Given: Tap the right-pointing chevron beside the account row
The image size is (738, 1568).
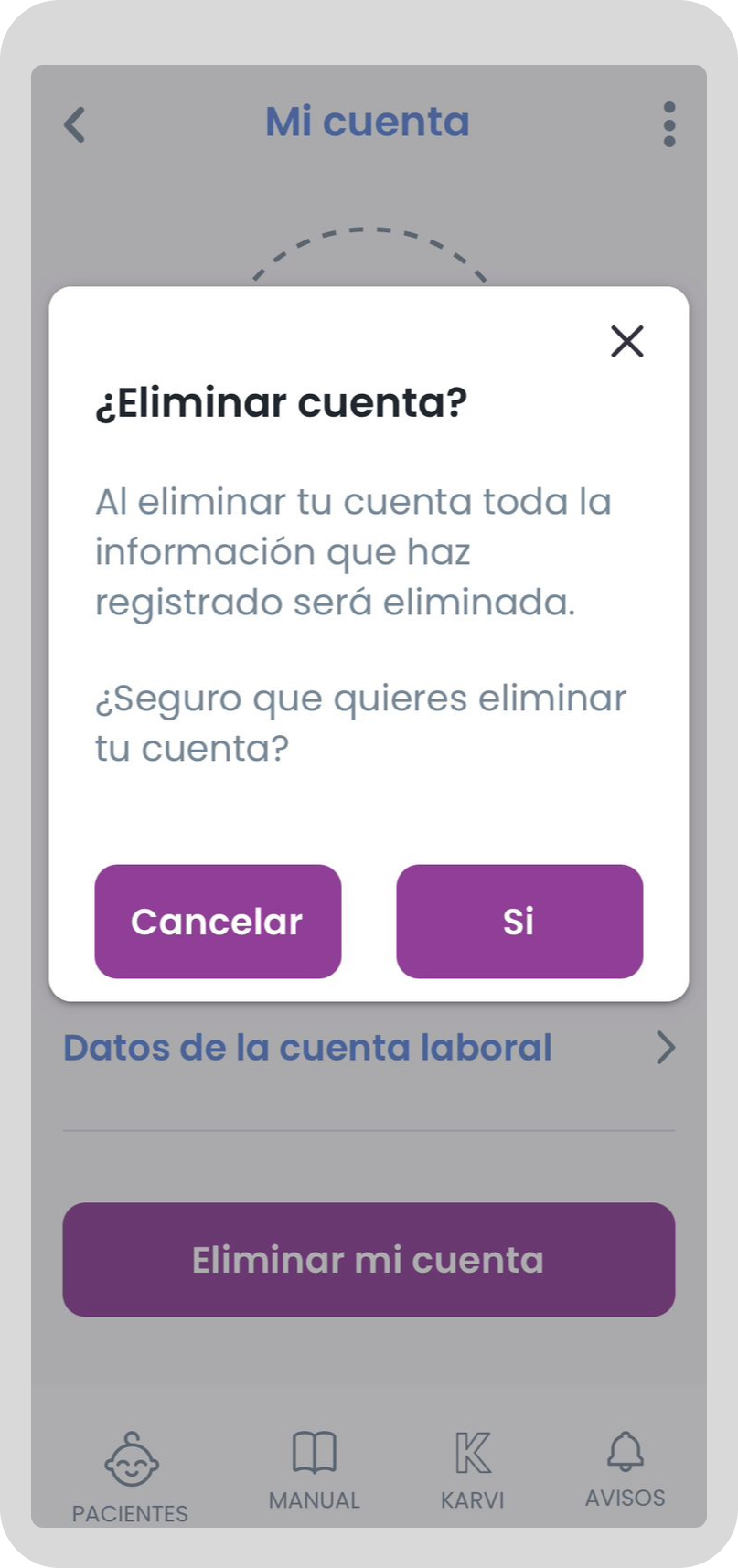Looking at the screenshot, I should [x=666, y=1048].
